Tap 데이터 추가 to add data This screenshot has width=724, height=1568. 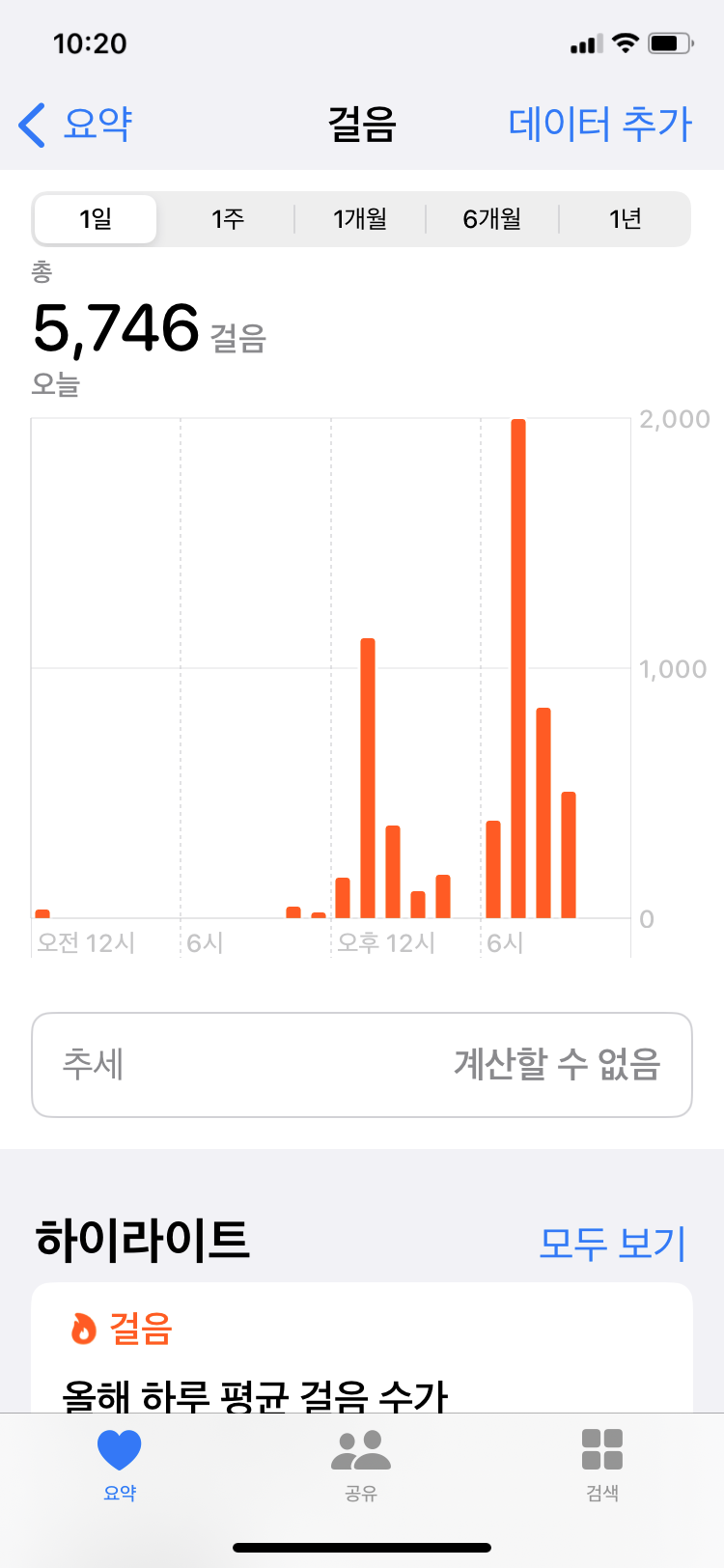599,125
